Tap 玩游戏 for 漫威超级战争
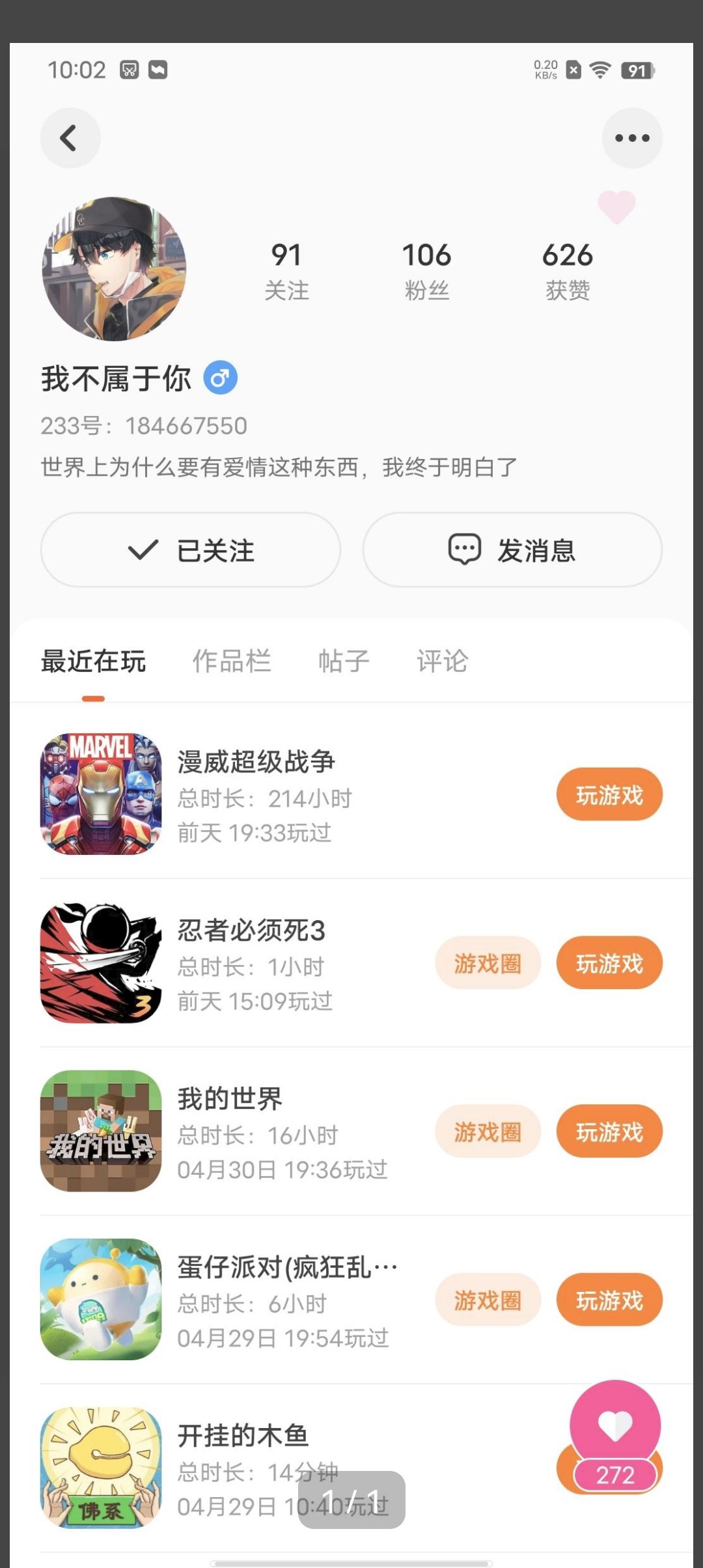 pos(609,794)
